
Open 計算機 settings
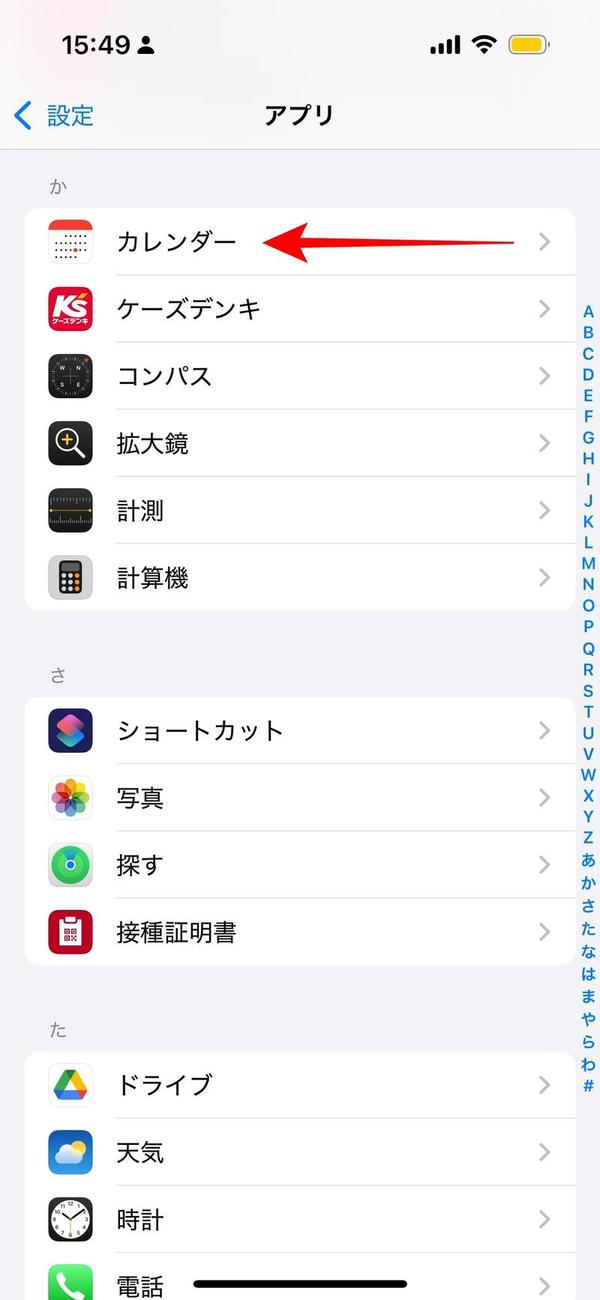[300, 577]
